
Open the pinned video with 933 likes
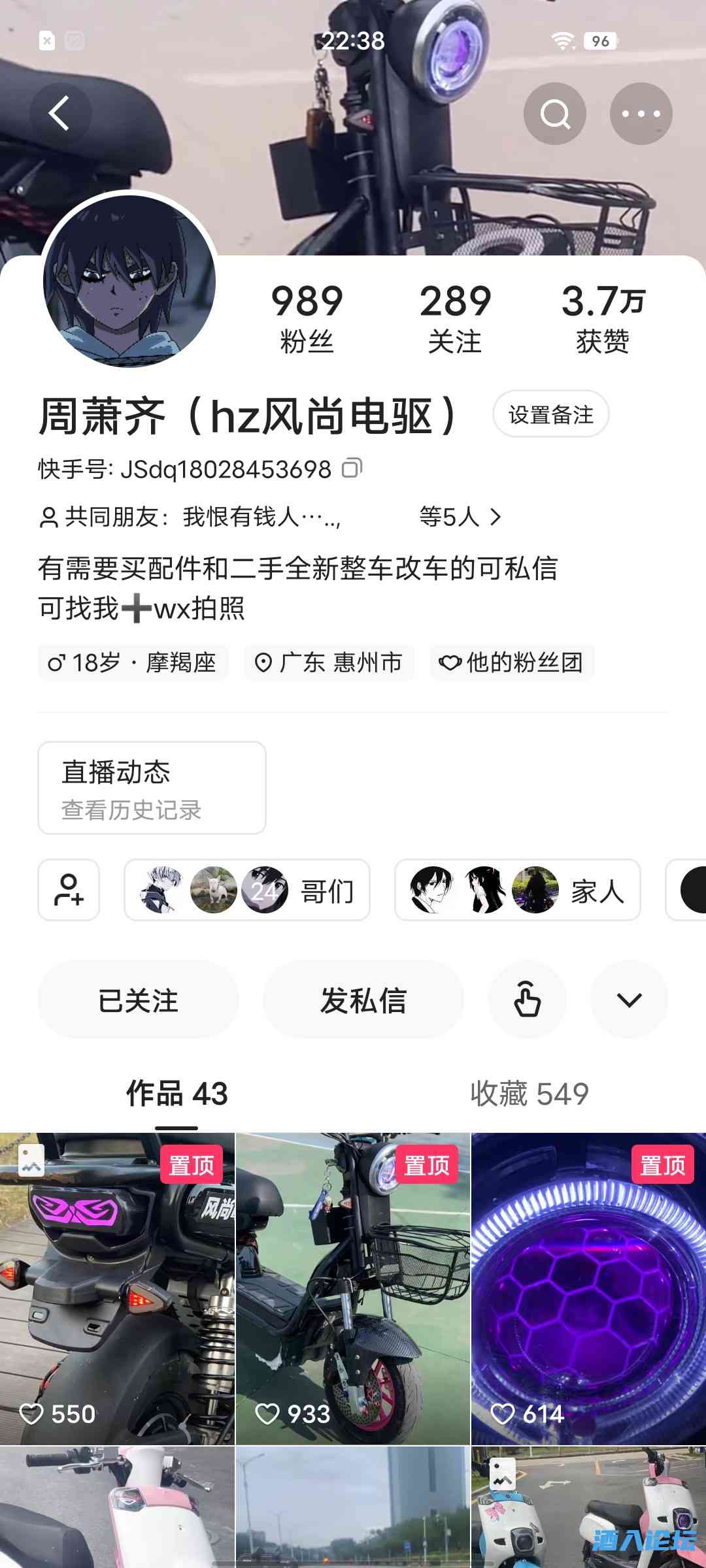[x=353, y=1287]
